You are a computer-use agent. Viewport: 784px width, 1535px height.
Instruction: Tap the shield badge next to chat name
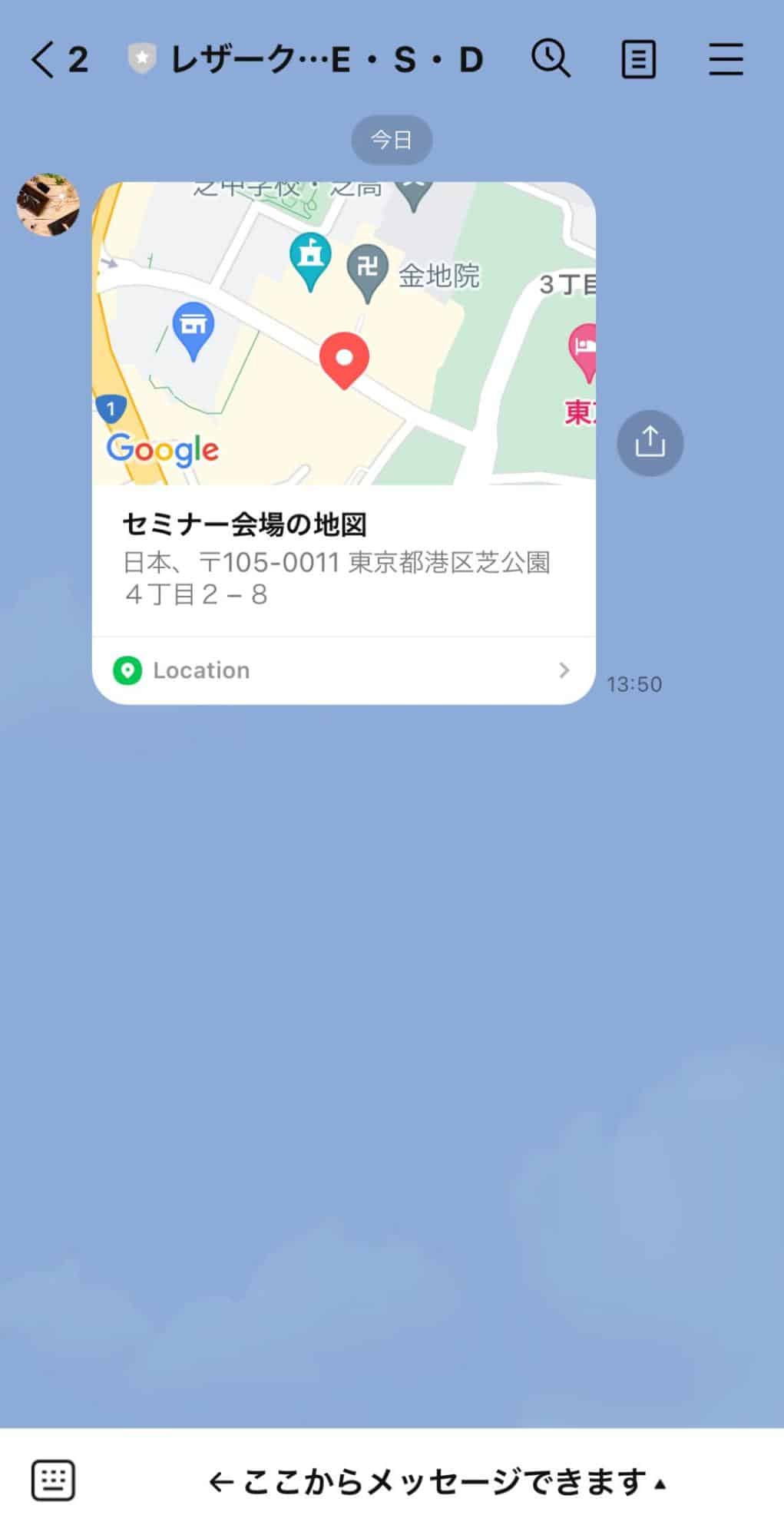pos(141,57)
